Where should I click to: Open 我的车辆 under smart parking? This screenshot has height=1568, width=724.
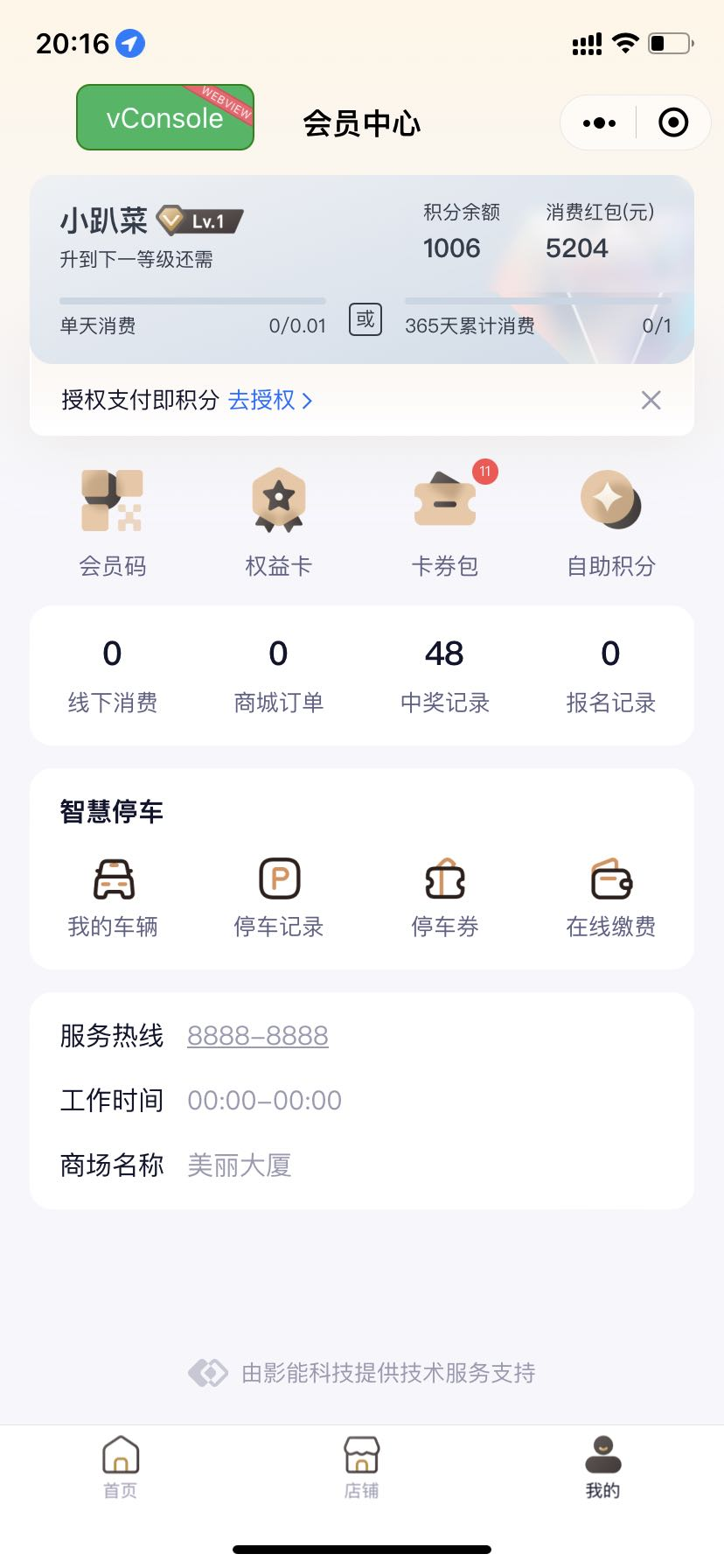click(x=113, y=899)
